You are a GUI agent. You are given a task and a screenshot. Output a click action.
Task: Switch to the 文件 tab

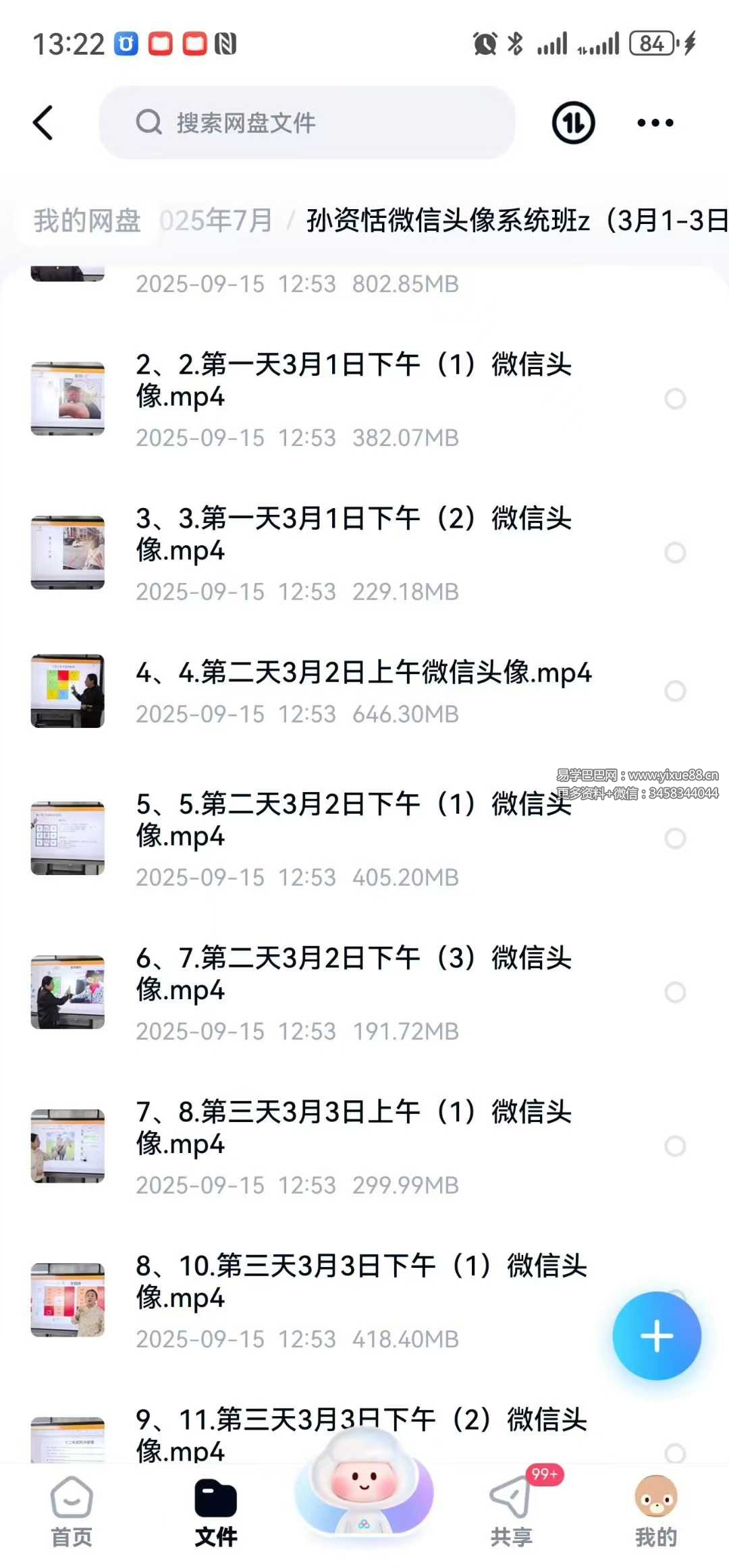click(x=216, y=1511)
